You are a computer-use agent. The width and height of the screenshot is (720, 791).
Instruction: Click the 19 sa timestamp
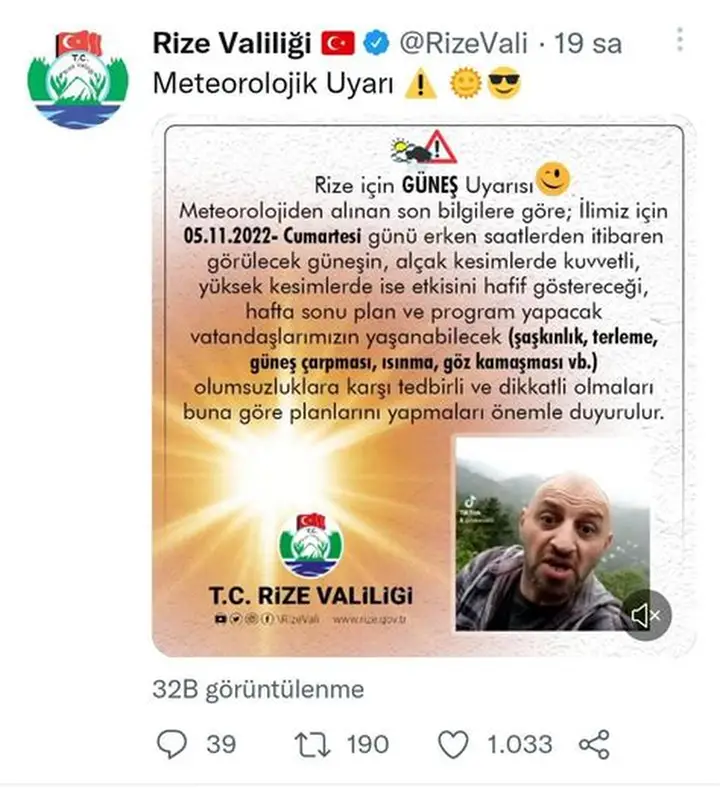[587, 42]
